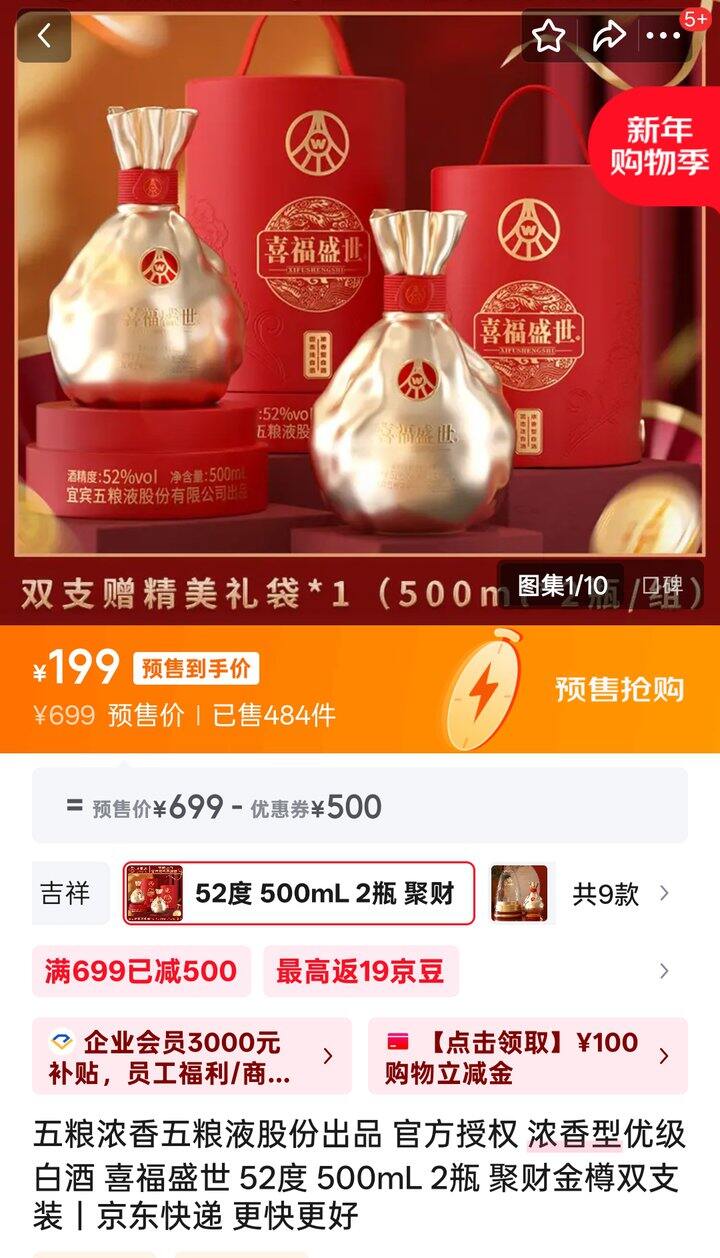Go back using the top-left arrow
720x1258 pixels.
(44, 36)
